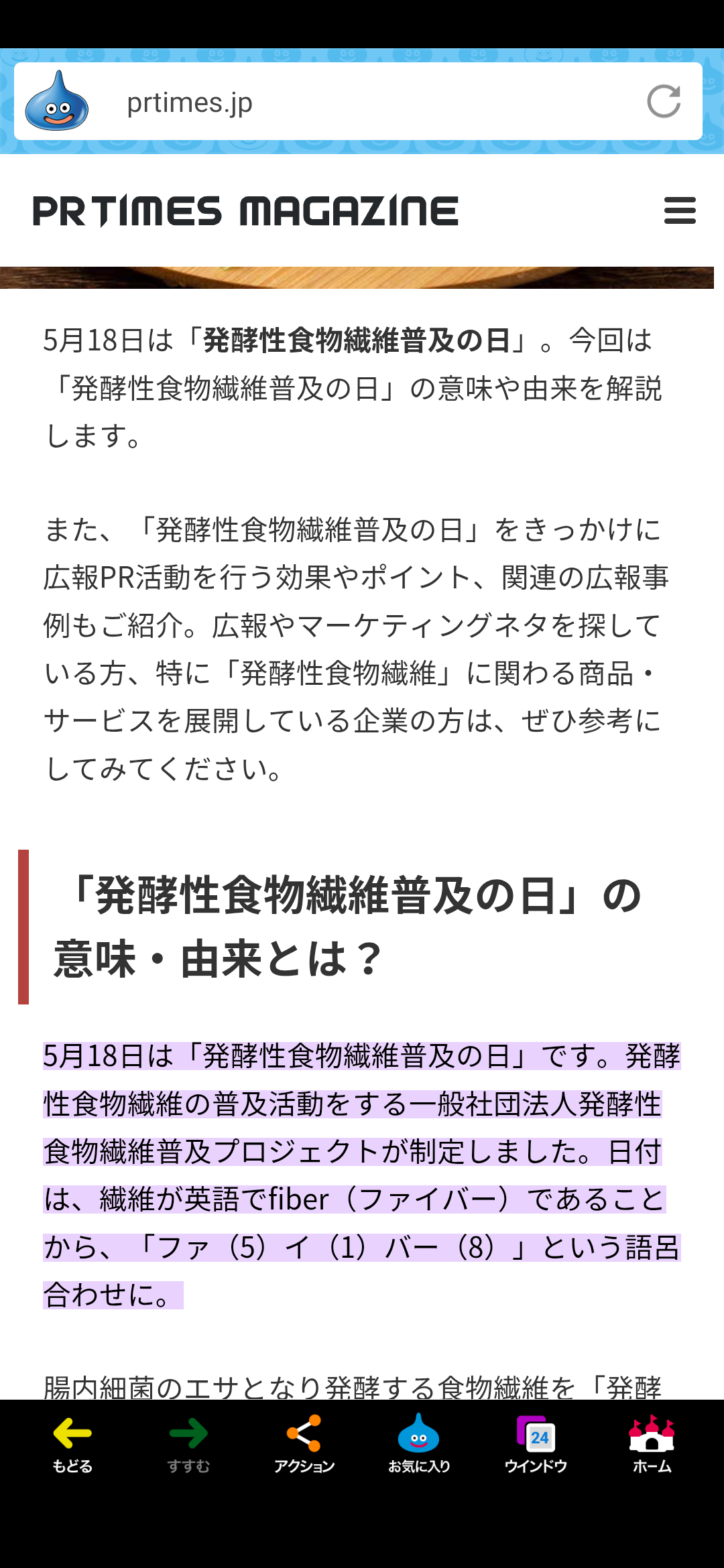724x1568 pixels.
Task: Open お気に入り favorites
Action: tap(419, 1444)
